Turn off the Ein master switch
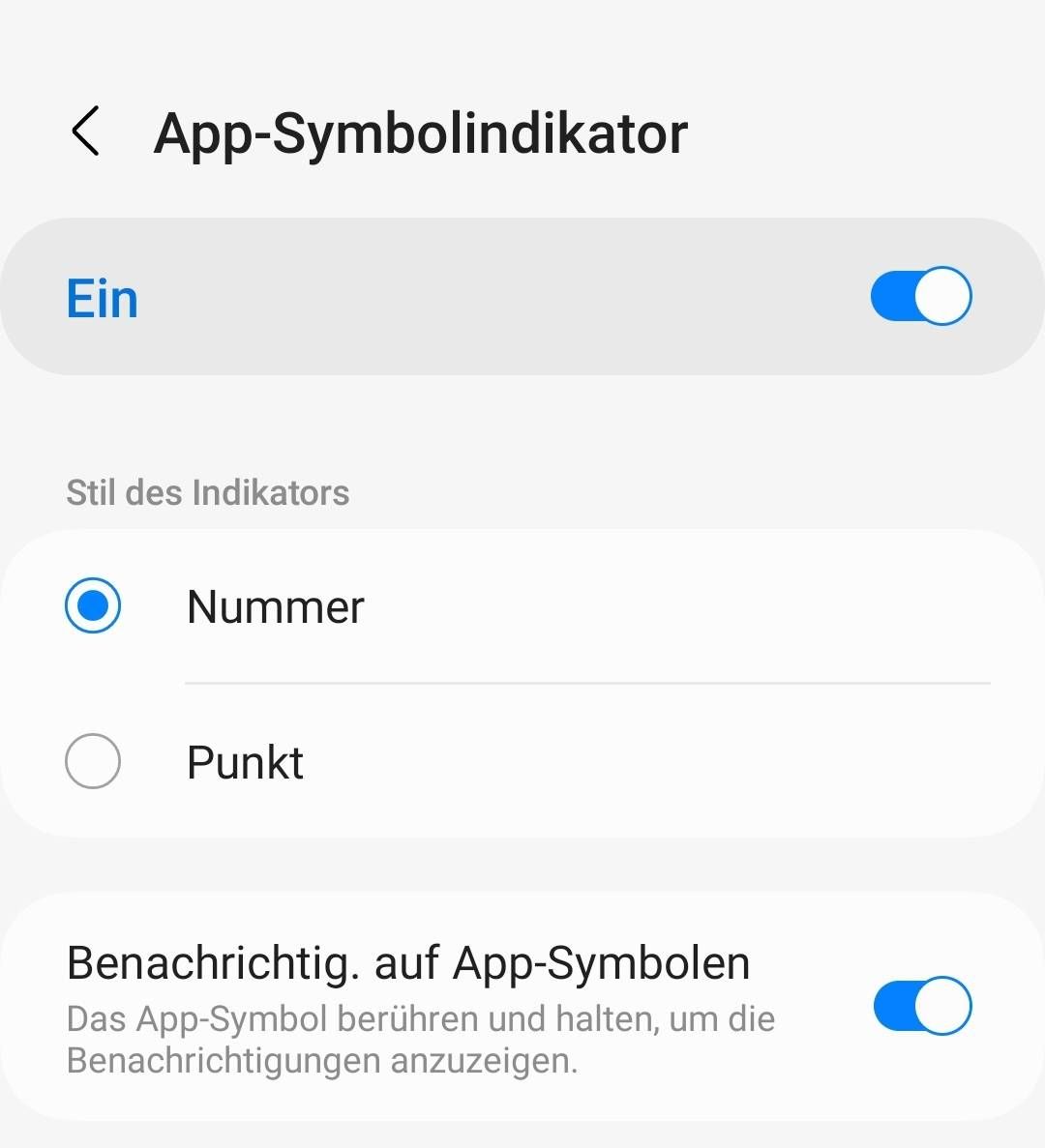Viewport: 1045px width, 1148px height. 920,296
